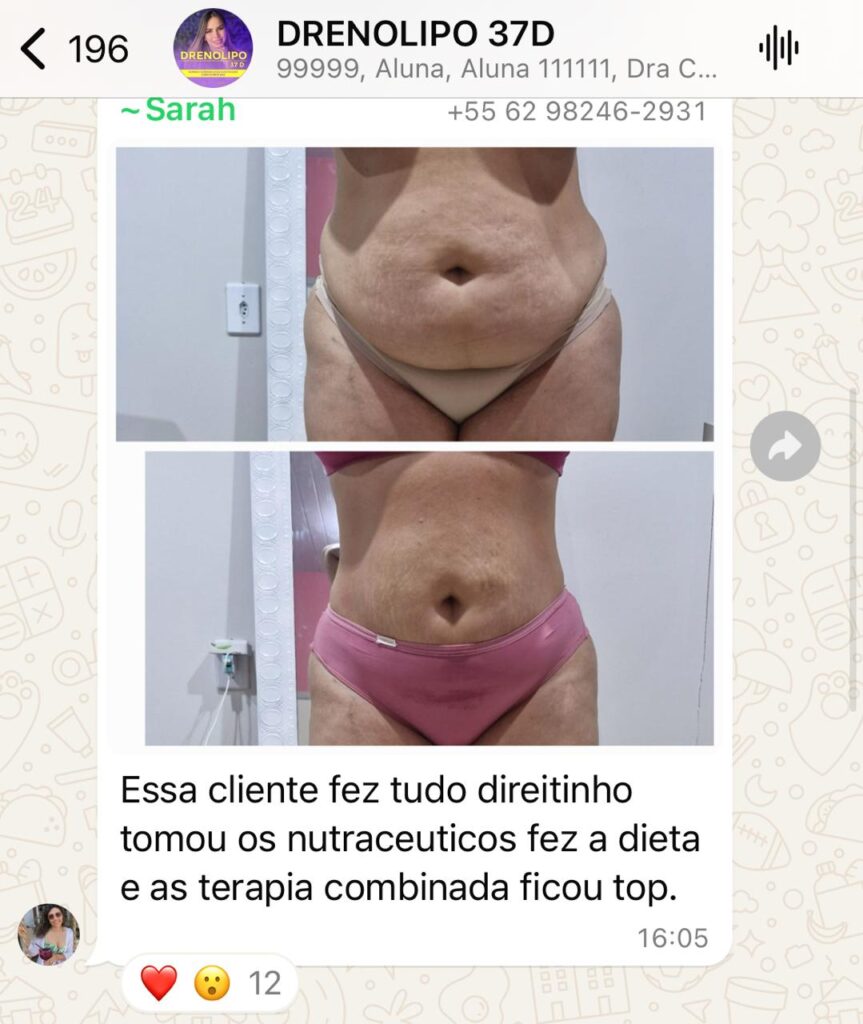Open the after photo with pink underwear

click(x=429, y=598)
